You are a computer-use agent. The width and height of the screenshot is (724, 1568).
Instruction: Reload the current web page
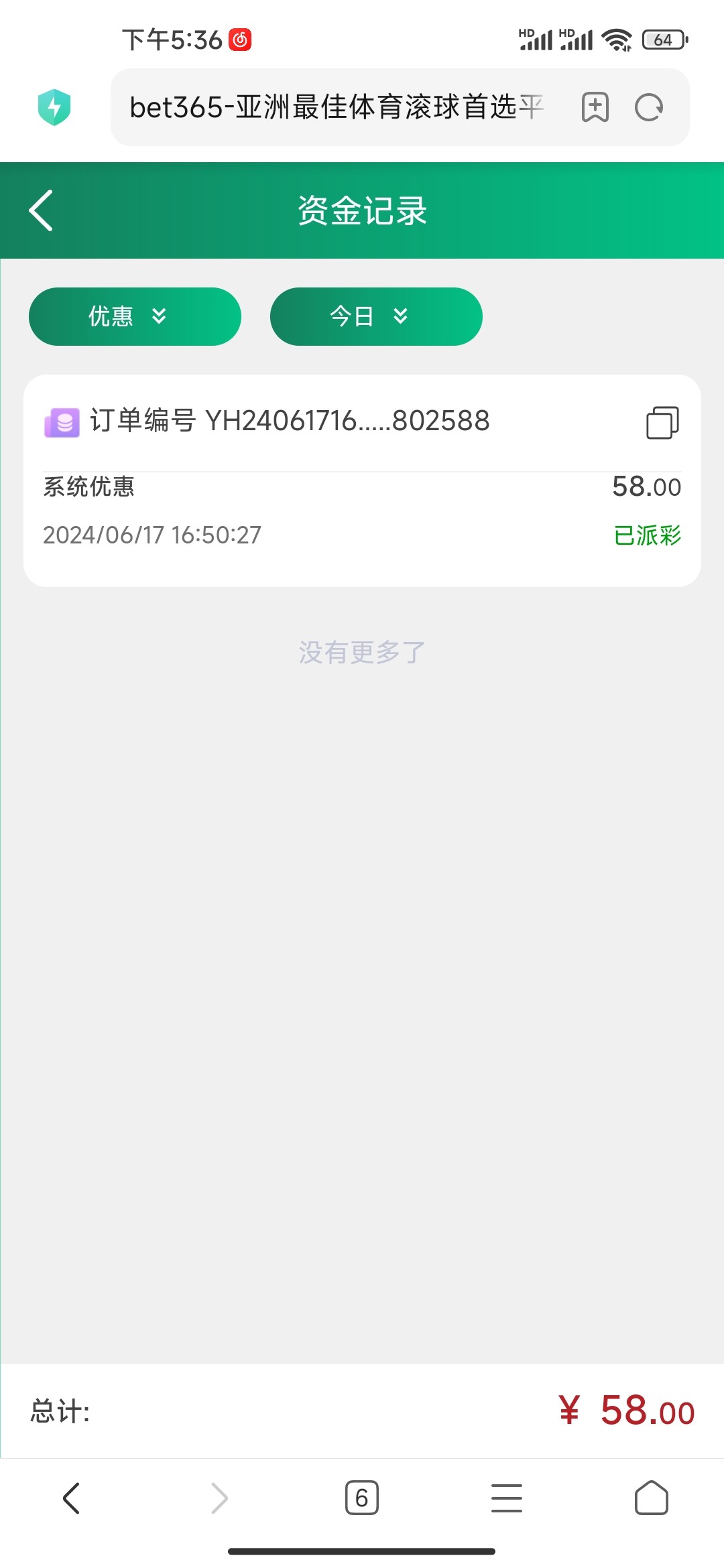coord(649,107)
